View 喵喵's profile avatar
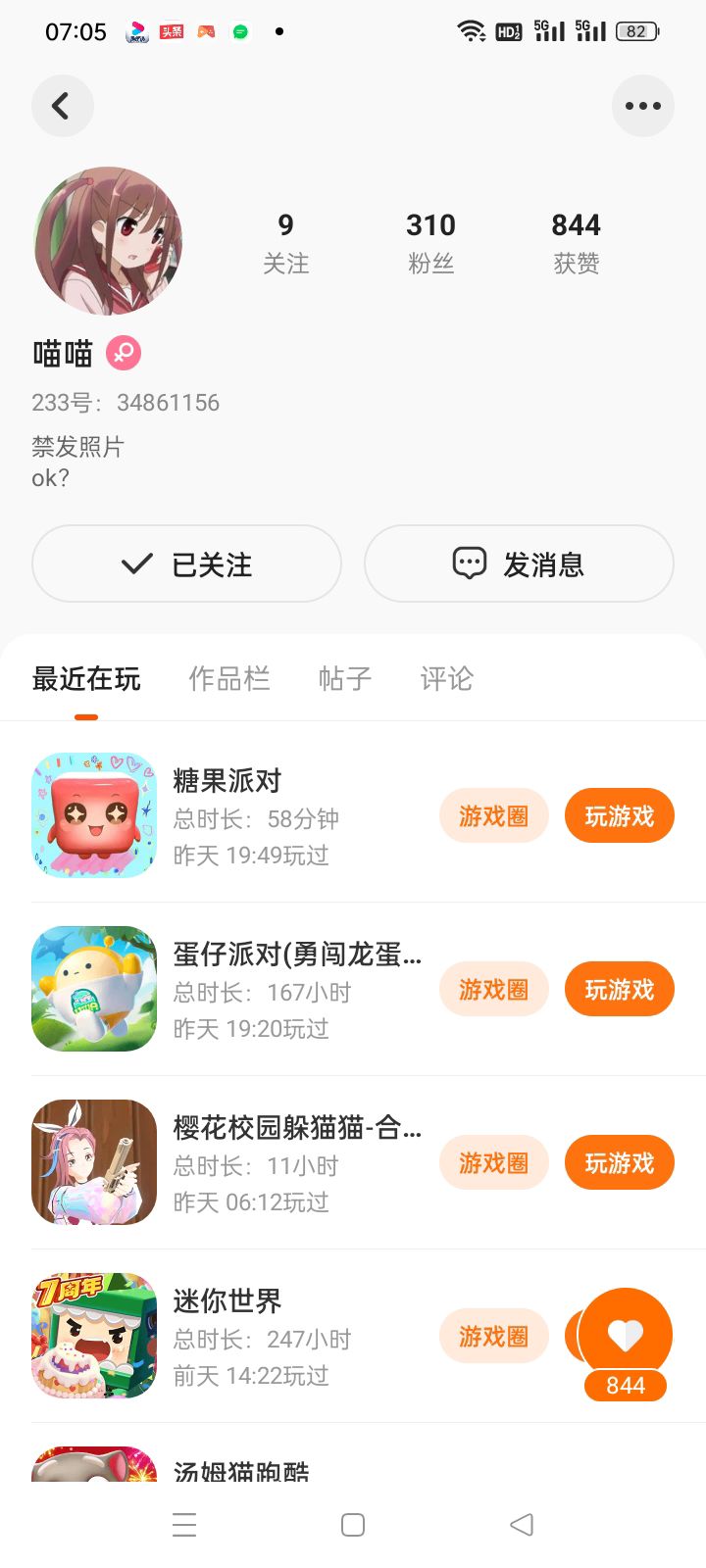The width and height of the screenshot is (706, 1568). pos(108,240)
